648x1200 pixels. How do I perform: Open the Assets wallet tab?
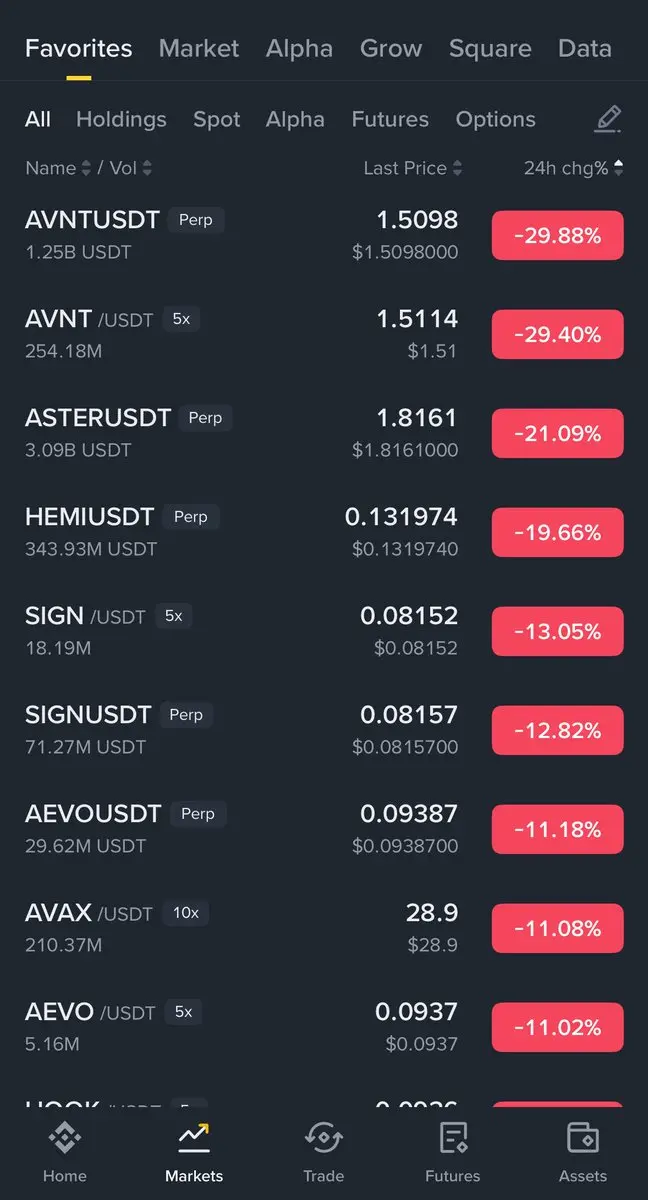pos(583,1152)
